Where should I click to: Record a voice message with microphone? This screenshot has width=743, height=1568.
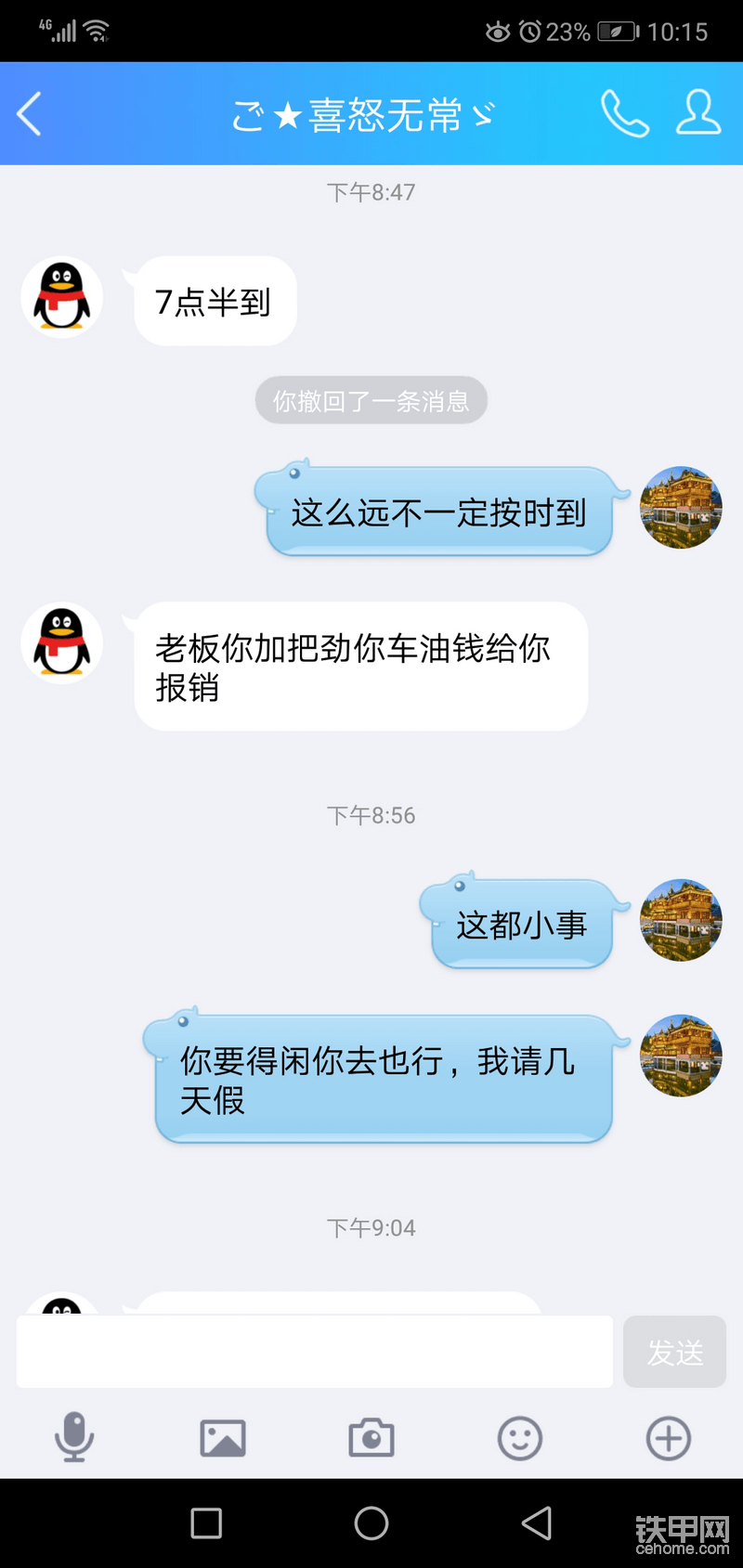[x=74, y=1438]
